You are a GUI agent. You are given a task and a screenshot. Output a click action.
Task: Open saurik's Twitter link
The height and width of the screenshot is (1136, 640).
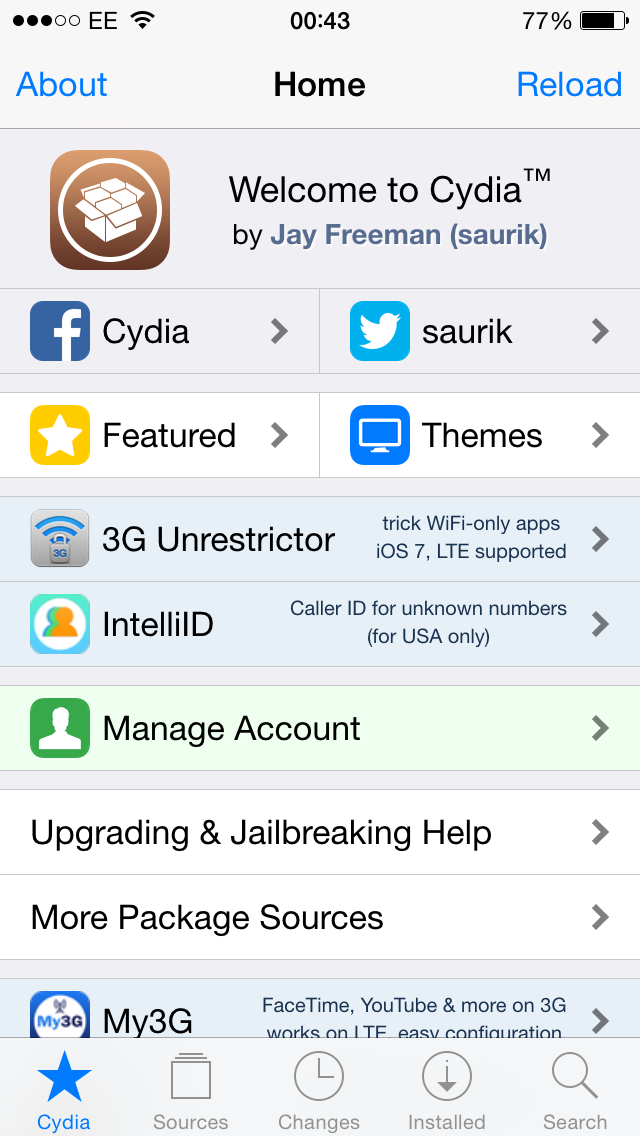tap(480, 332)
